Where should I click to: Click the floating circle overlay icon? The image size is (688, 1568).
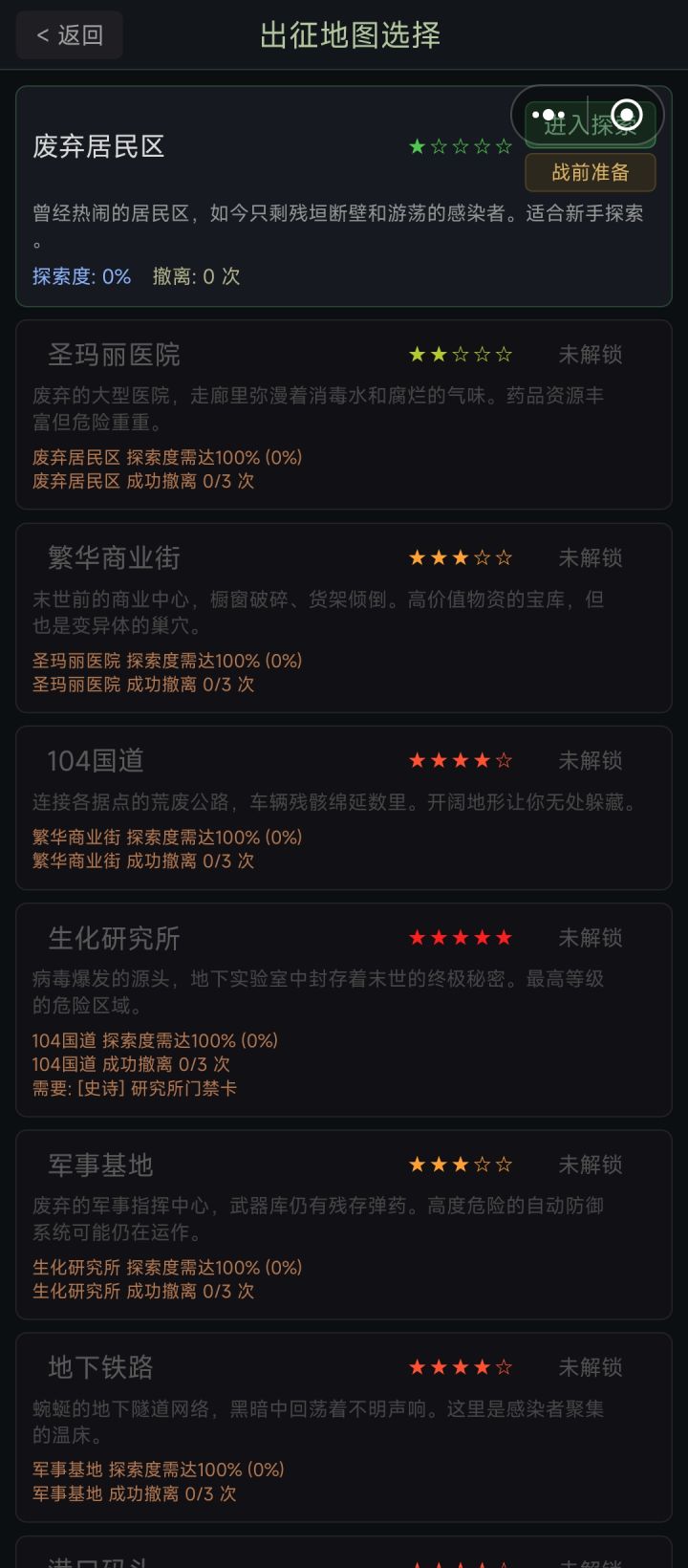pyautogui.click(x=628, y=114)
